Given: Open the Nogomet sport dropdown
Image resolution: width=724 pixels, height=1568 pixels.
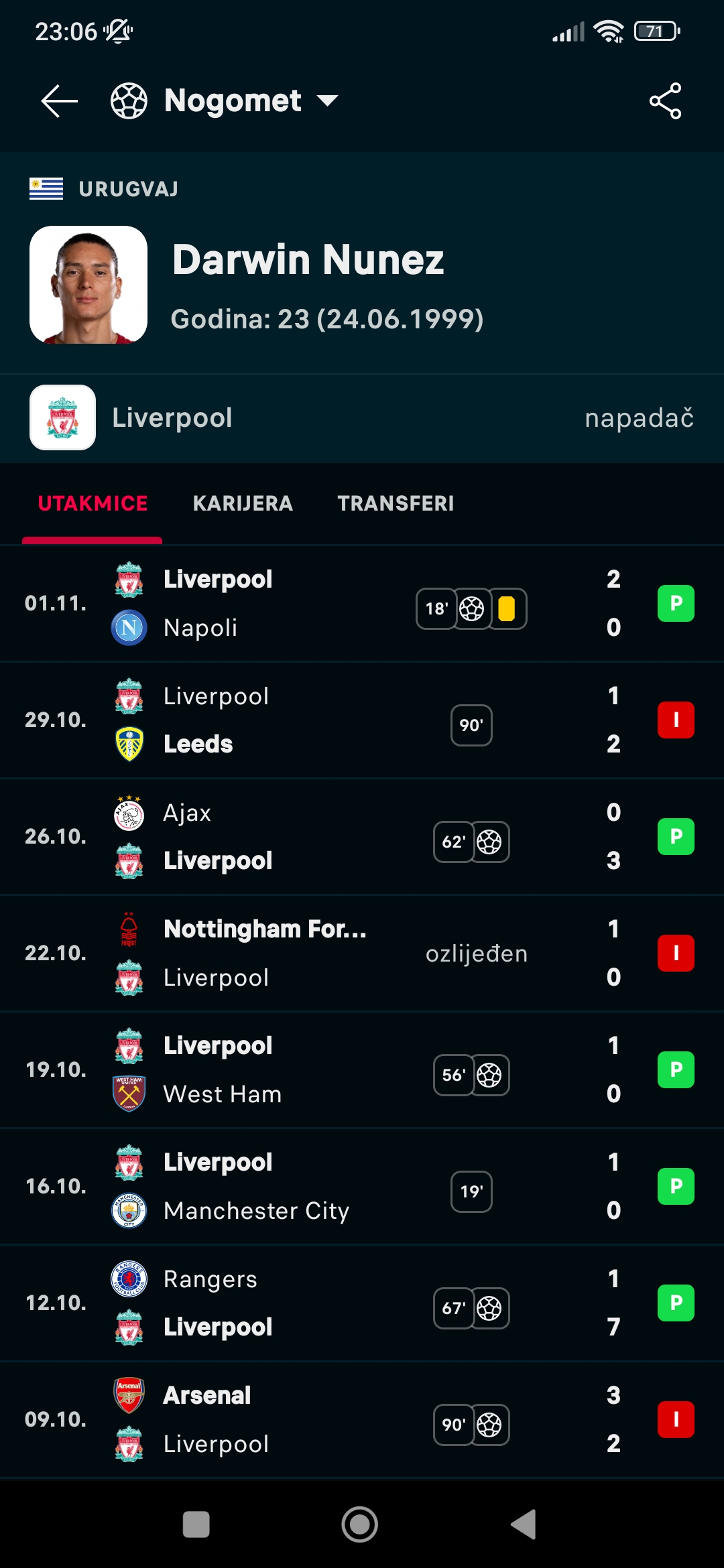Looking at the screenshot, I should pos(225,101).
